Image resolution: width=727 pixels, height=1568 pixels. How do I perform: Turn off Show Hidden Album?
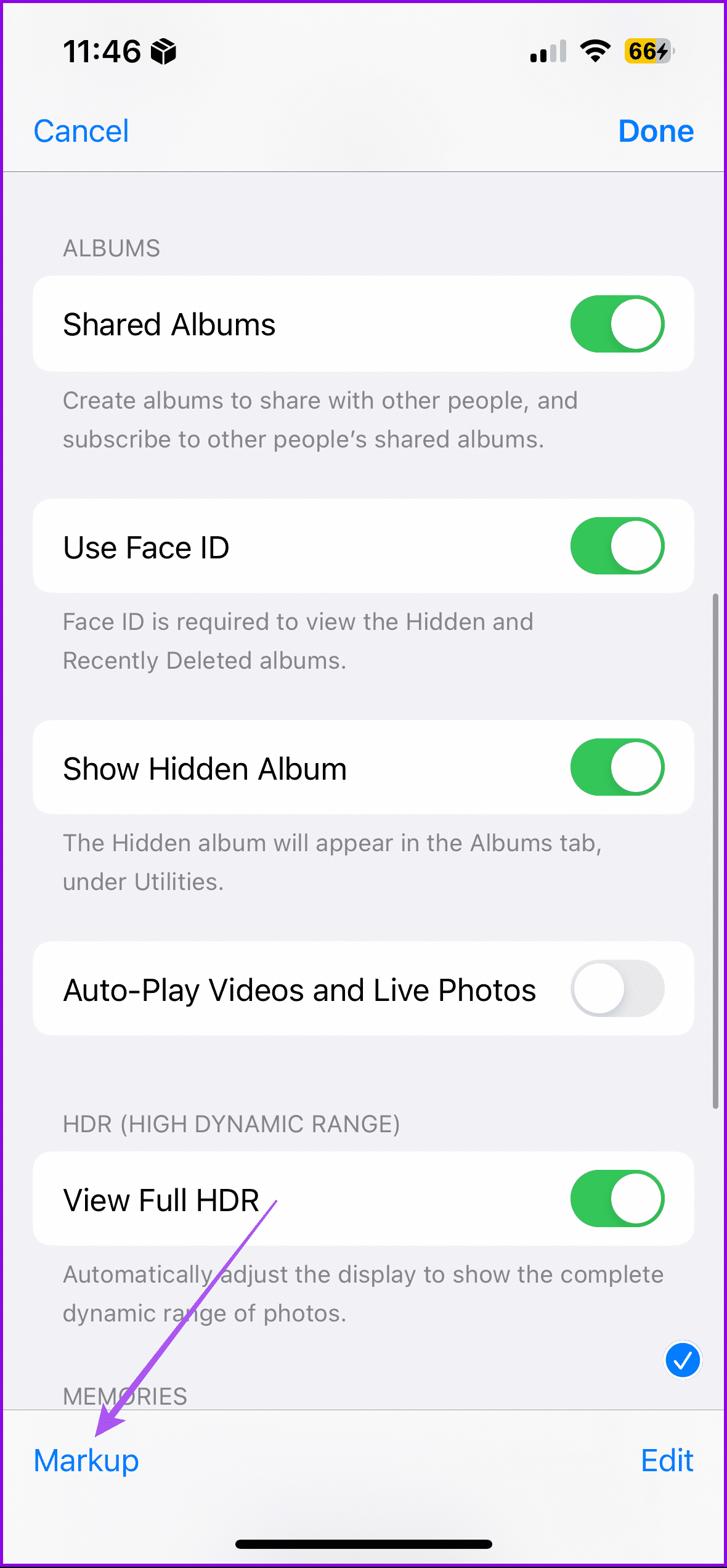tap(617, 767)
